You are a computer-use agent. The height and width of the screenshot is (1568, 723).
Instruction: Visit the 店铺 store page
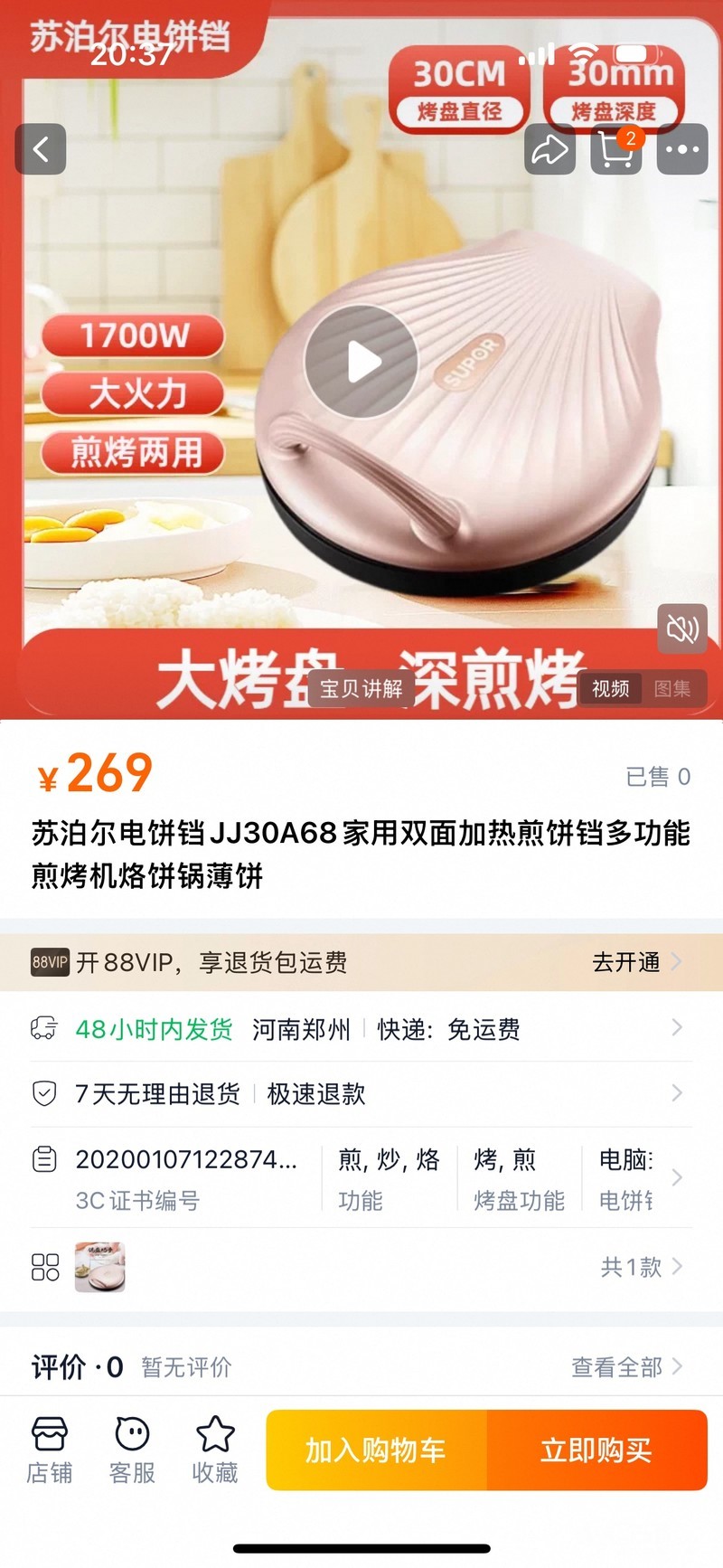[x=50, y=1450]
